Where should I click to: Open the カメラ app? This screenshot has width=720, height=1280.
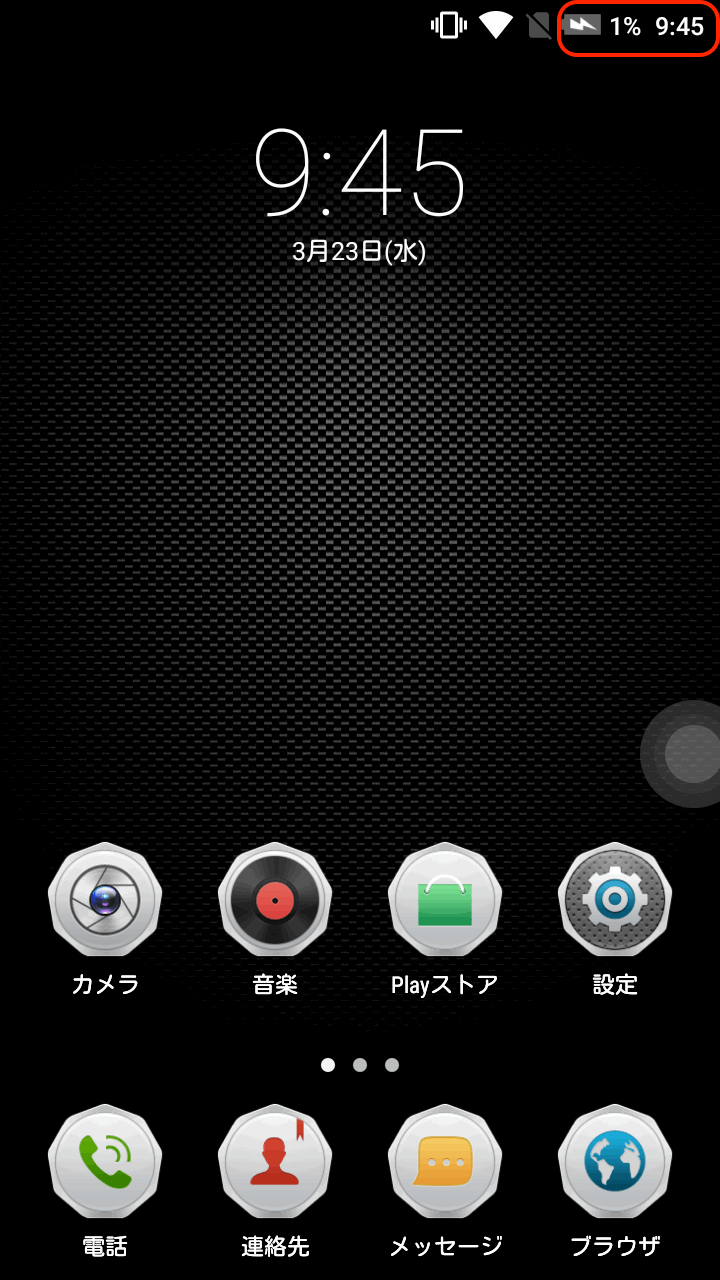[x=105, y=900]
